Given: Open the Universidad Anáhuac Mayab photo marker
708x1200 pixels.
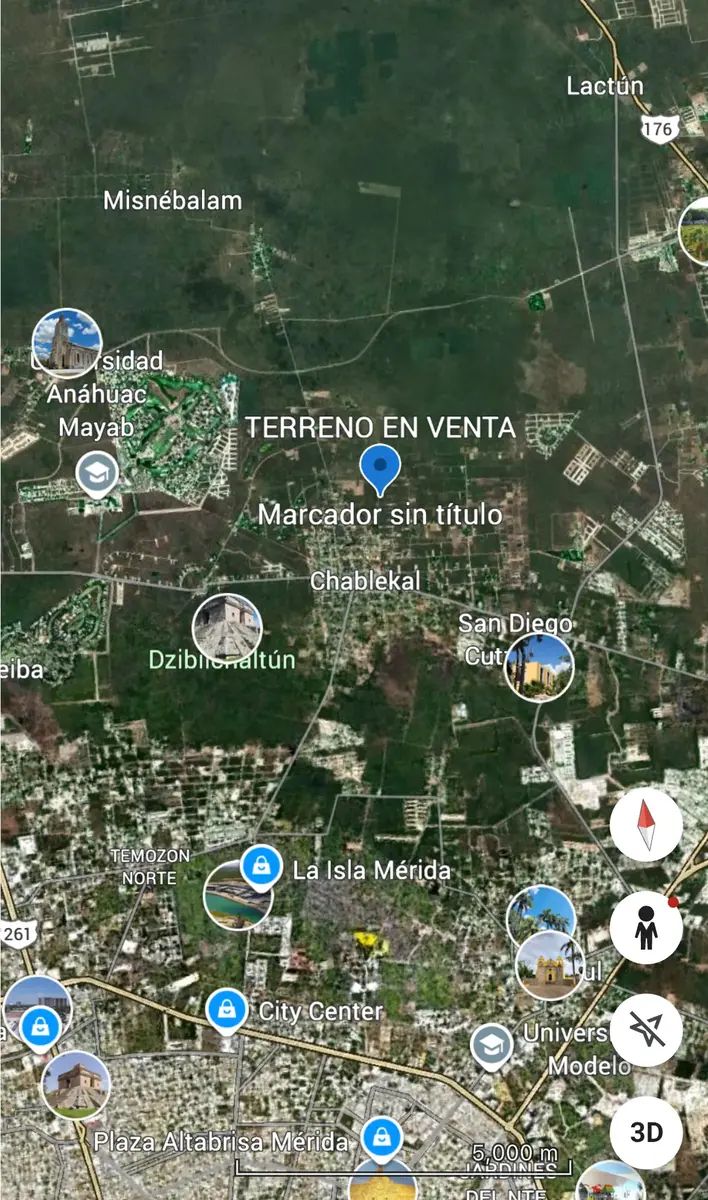Looking at the screenshot, I should 67,343.
